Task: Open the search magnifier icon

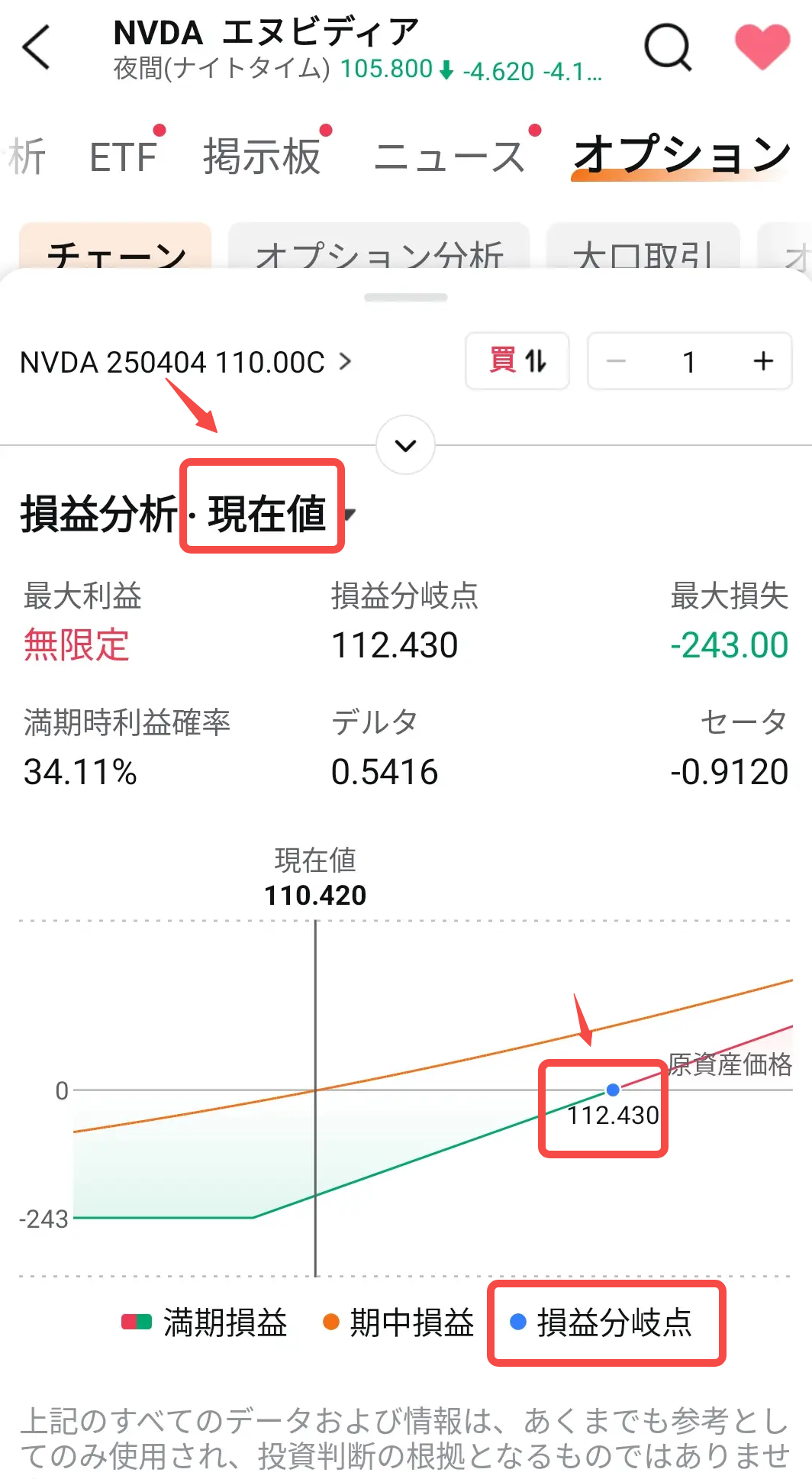Action: (x=668, y=47)
